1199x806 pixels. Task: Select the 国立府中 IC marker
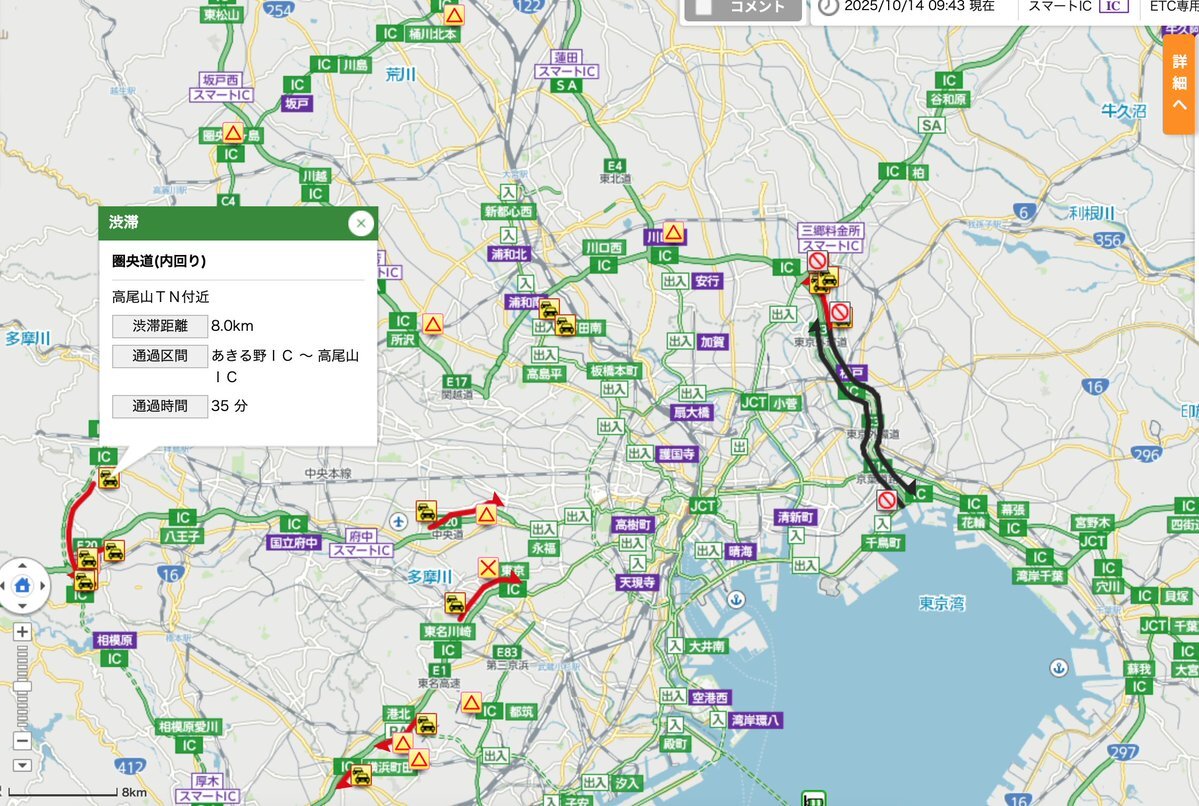pyautogui.click(x=294, y=534)
